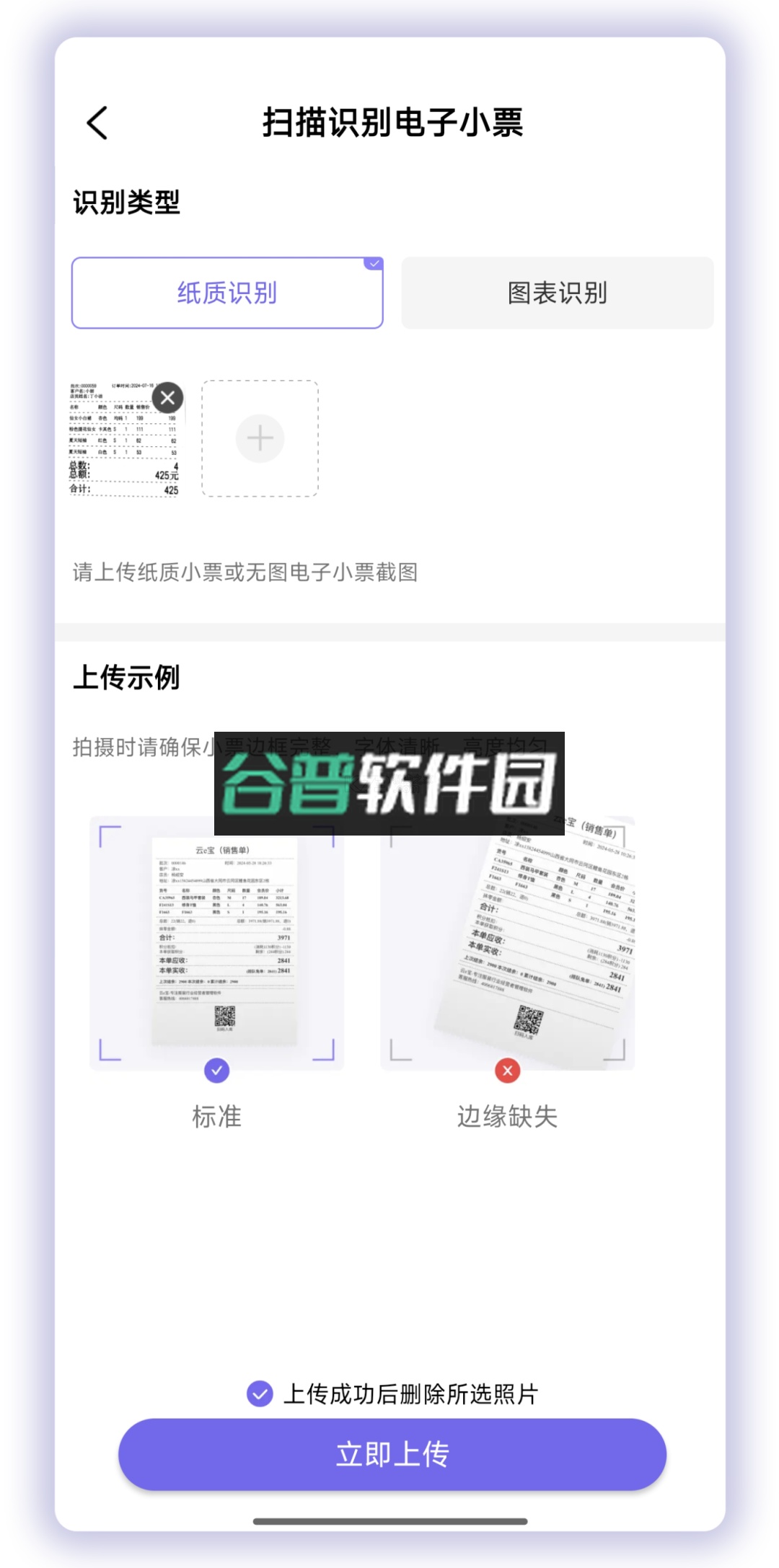Toggle 上传成功后删除所选照片 checkbox
Screen dimensions: 779x1568
[260, 1394]
